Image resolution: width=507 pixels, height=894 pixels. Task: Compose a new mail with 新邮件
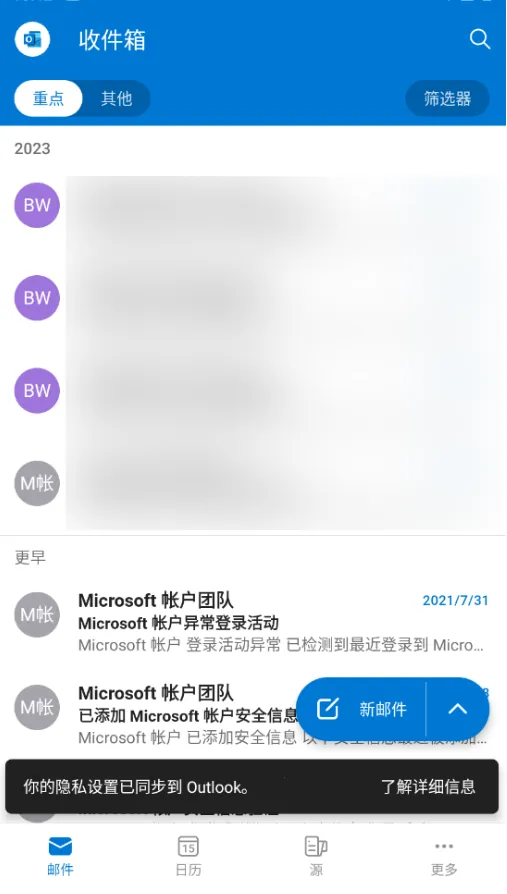pos(361,709)
